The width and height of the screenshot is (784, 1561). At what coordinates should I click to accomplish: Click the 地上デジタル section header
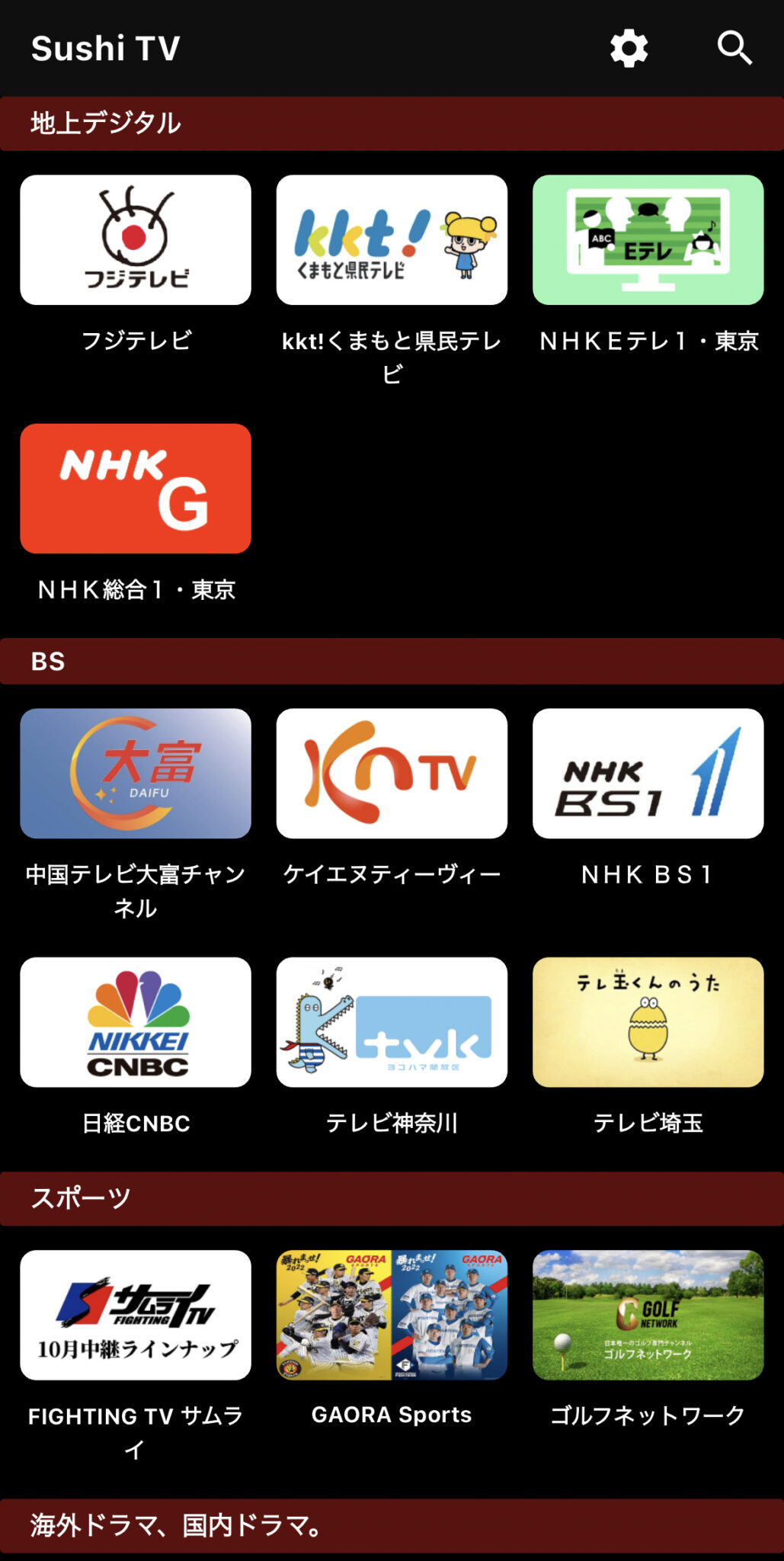[x=104, y=120]
